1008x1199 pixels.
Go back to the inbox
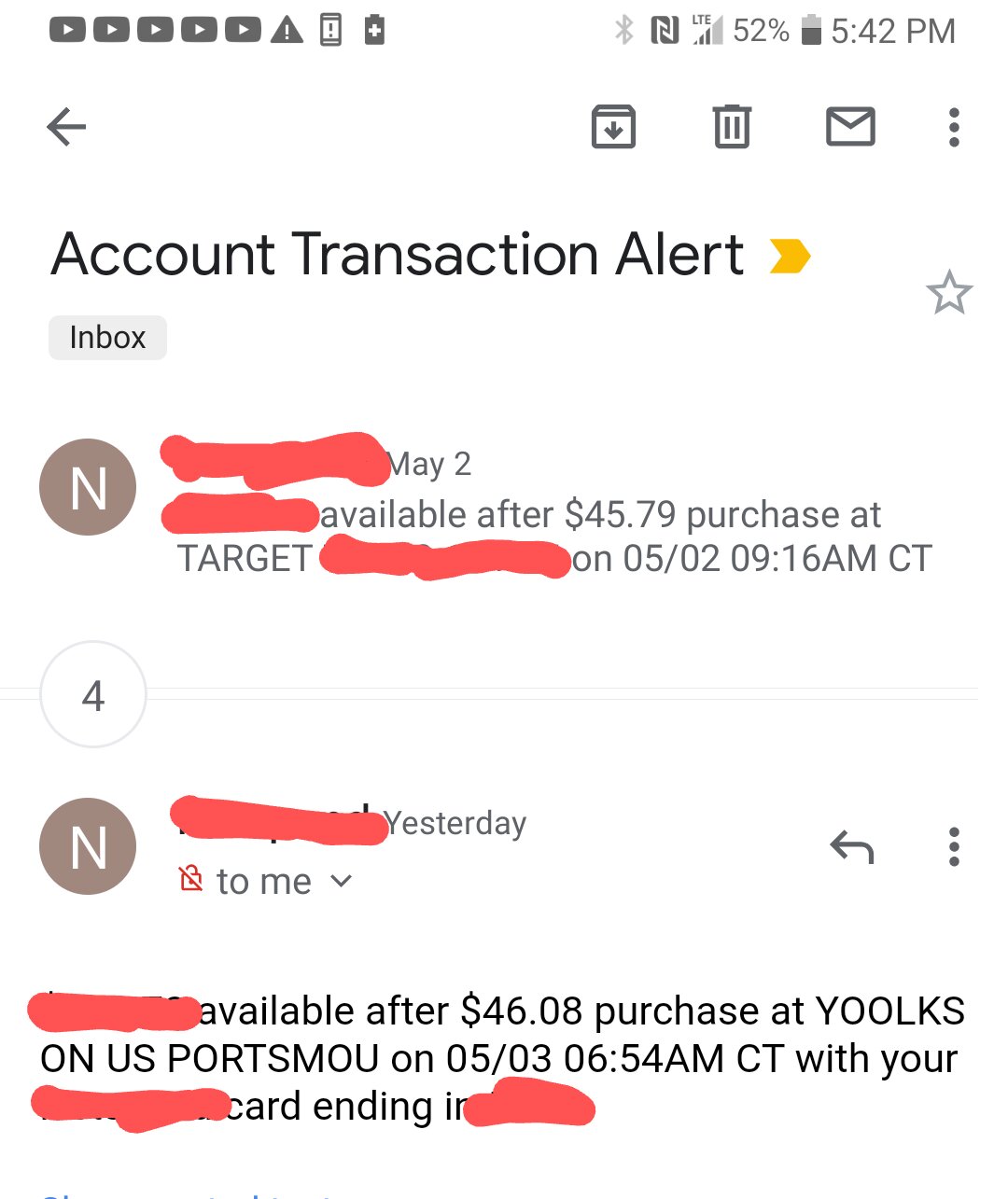pyautogui.click(x=66, y=127)
